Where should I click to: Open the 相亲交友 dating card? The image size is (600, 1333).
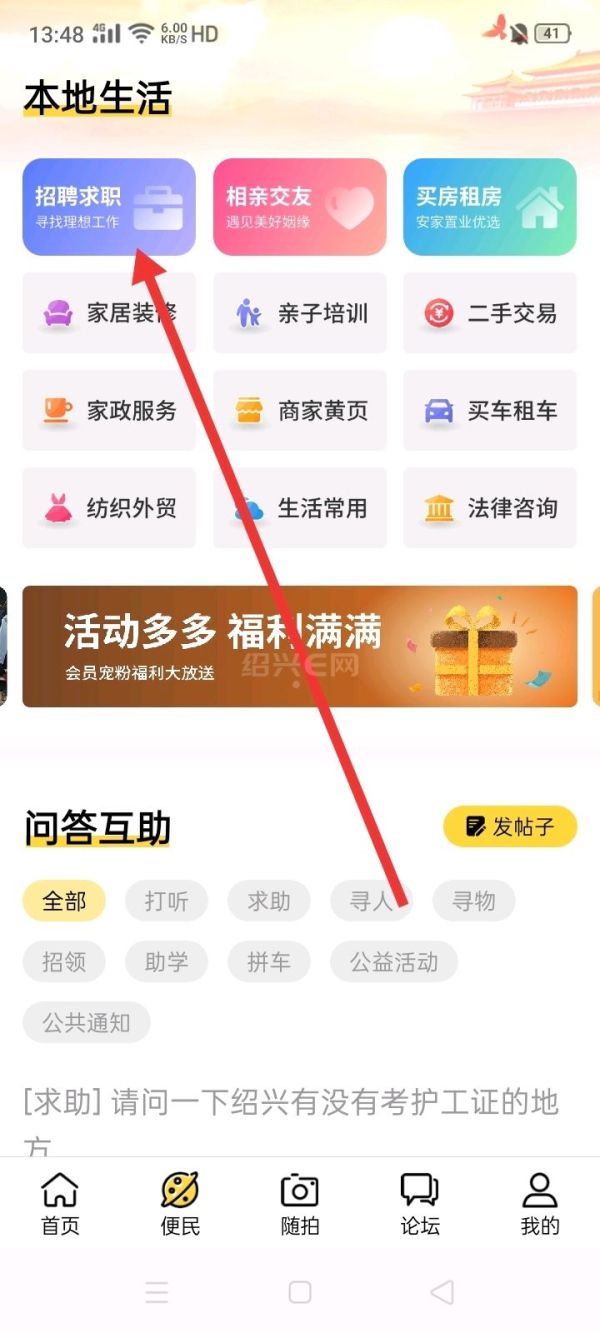(x=299, y=207)
